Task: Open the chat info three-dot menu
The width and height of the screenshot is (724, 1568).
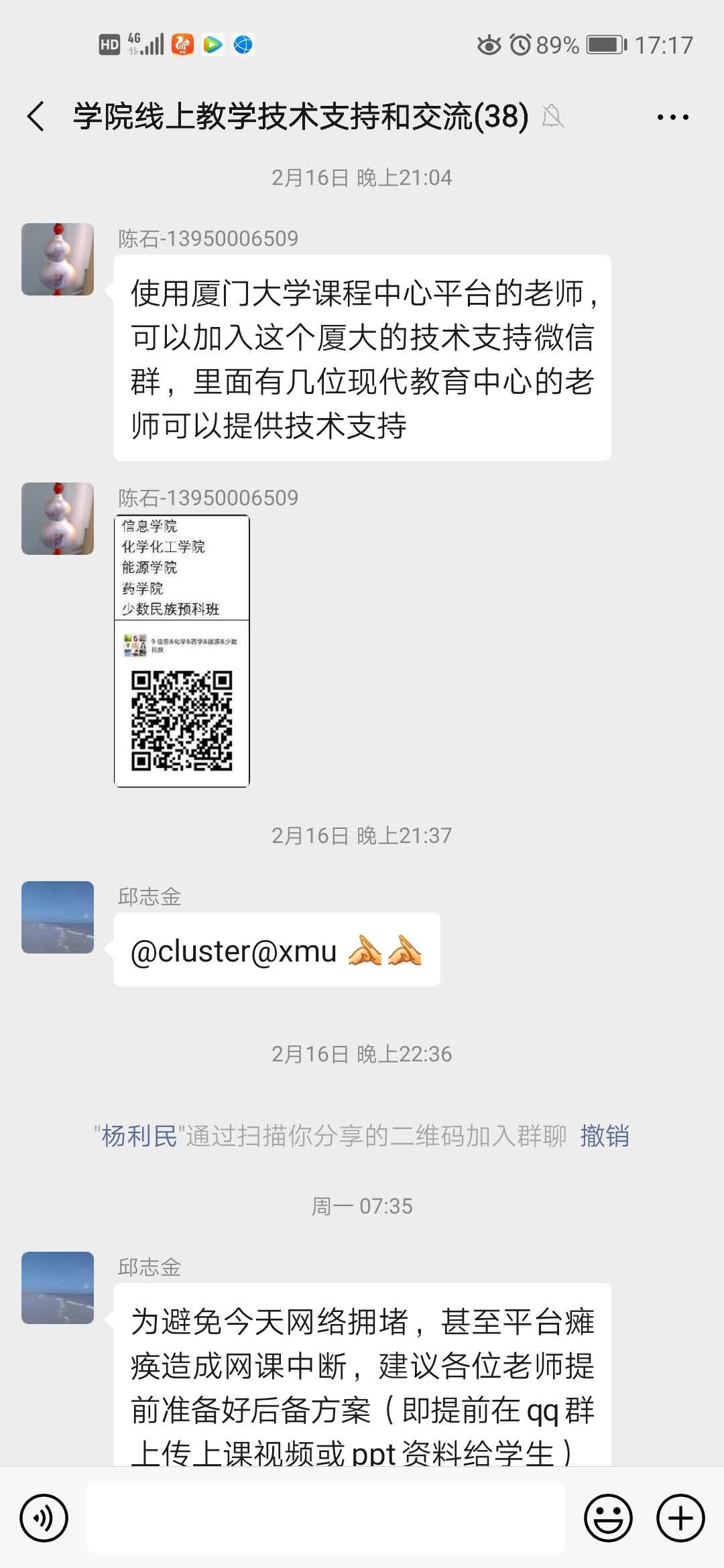Action: (672, 117)
